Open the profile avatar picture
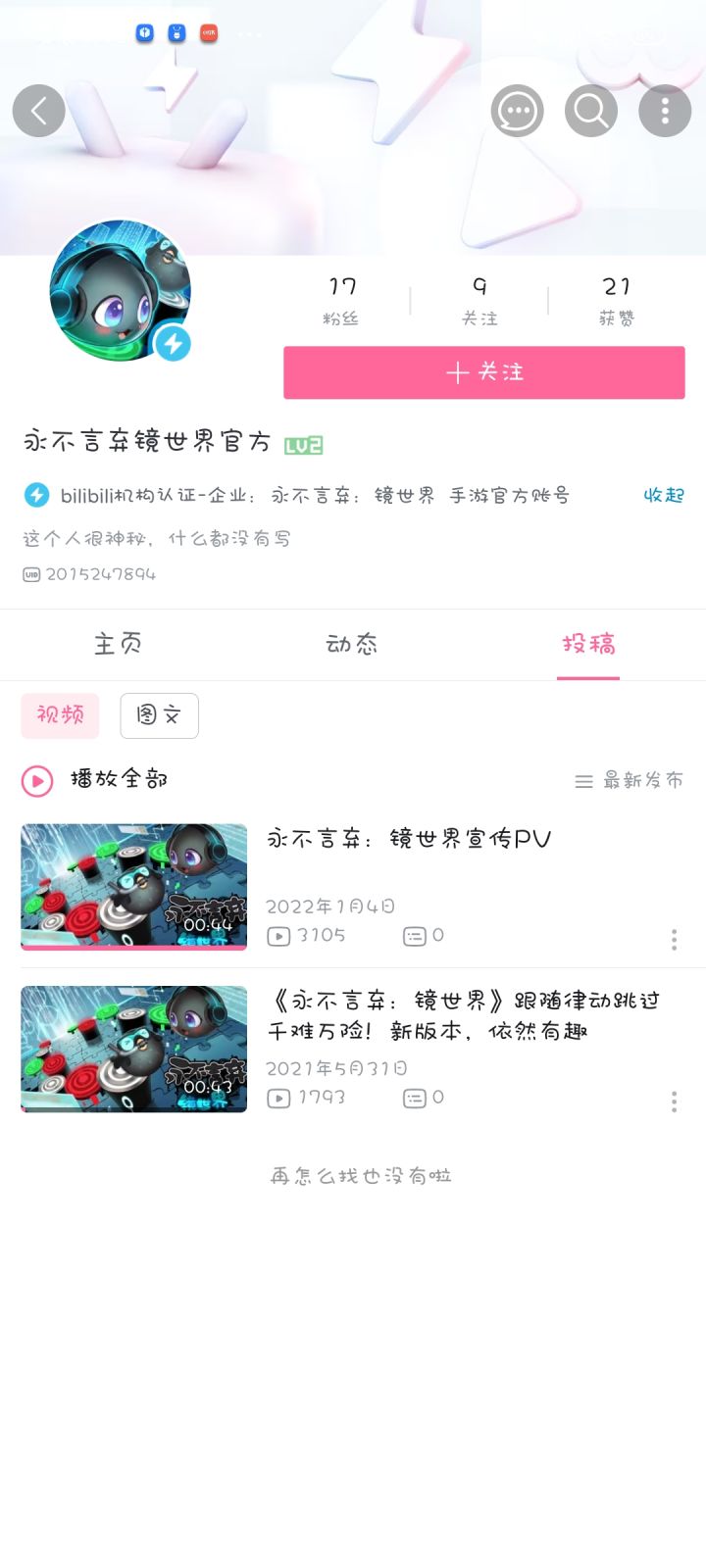The width and height of the screenshot is (706, 1568). point(120,291)
